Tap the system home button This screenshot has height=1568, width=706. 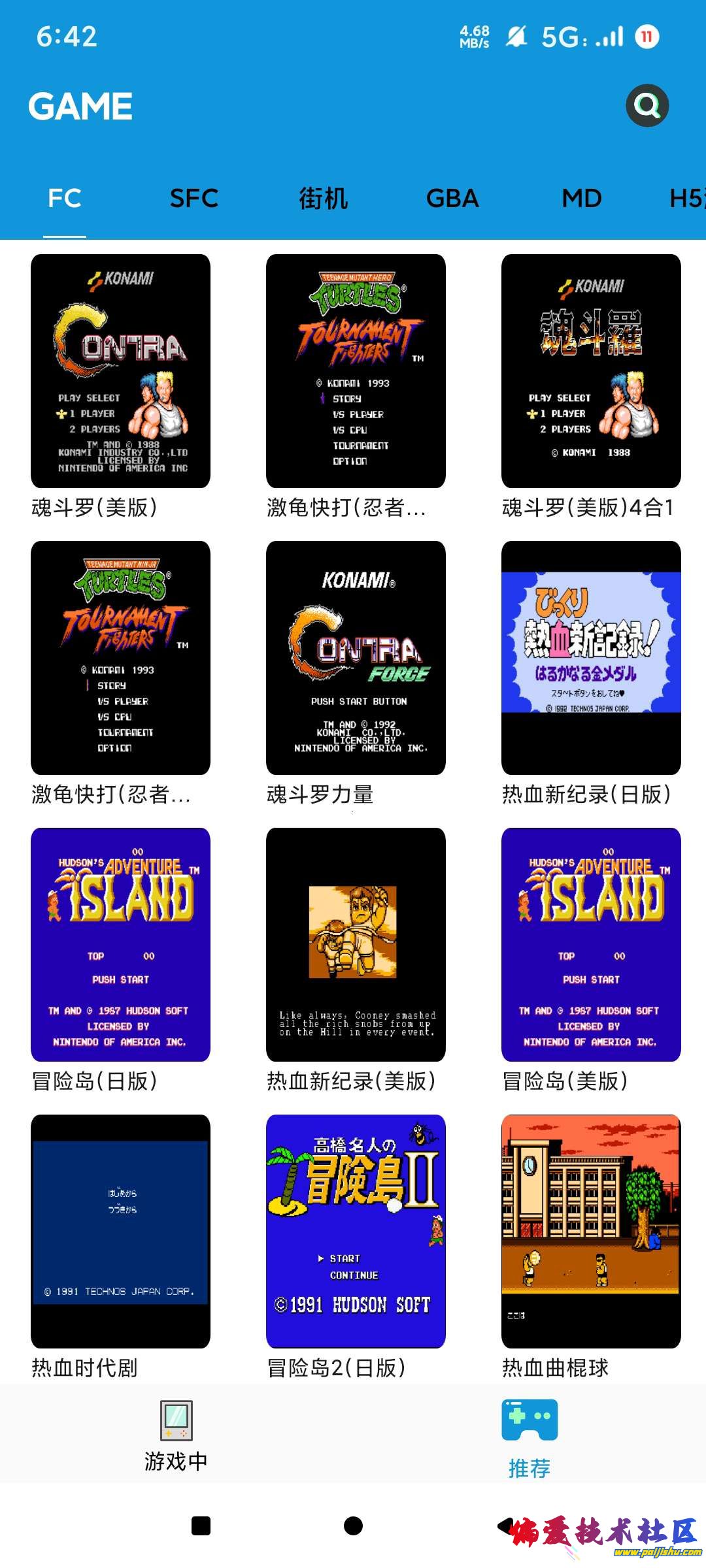click(x=353, y=1526)
